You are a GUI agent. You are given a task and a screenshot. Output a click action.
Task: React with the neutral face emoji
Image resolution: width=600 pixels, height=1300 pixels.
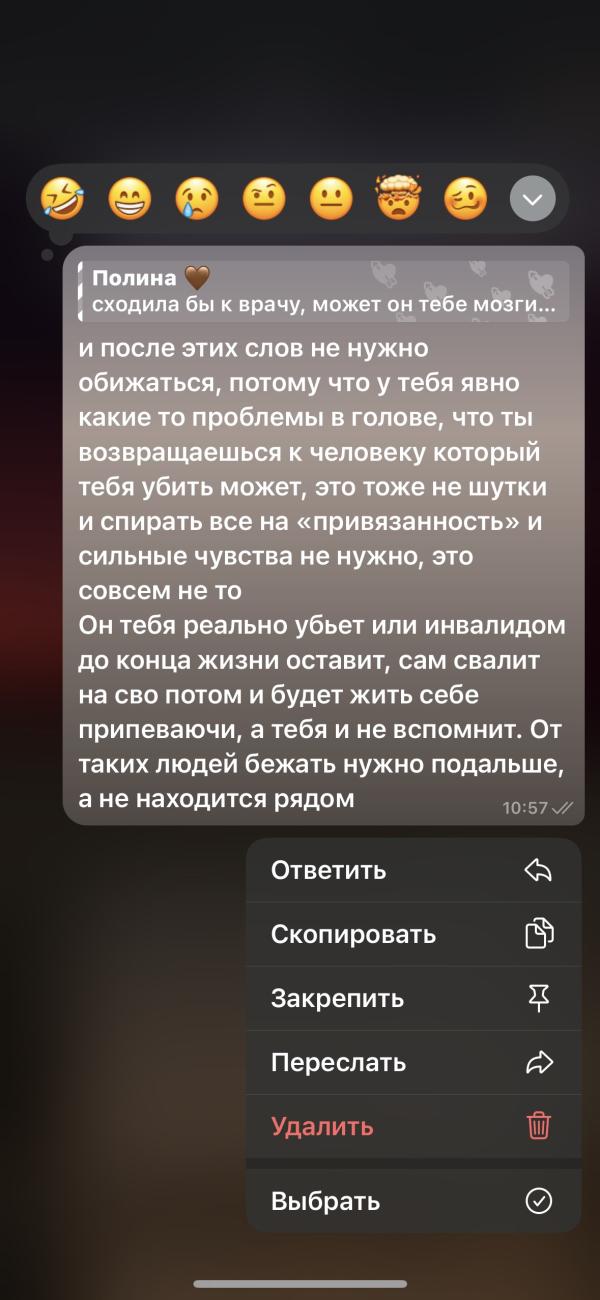[x=330, y=198]
